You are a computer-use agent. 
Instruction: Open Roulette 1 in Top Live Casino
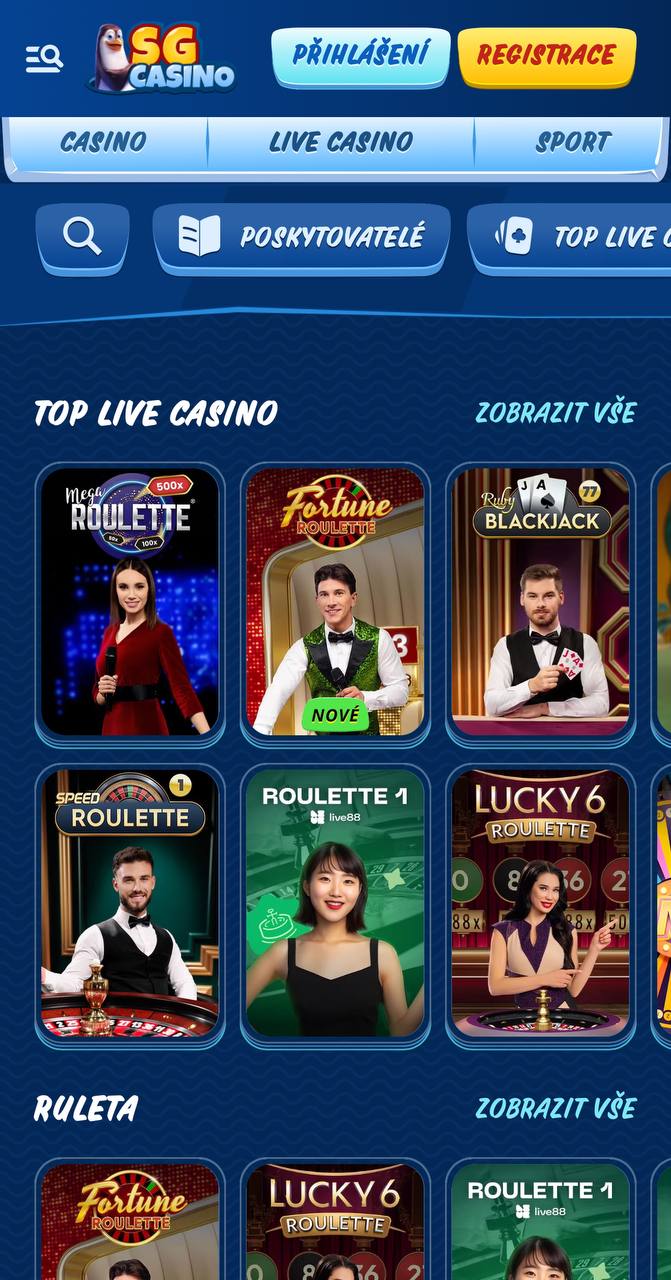pos(335,904)
